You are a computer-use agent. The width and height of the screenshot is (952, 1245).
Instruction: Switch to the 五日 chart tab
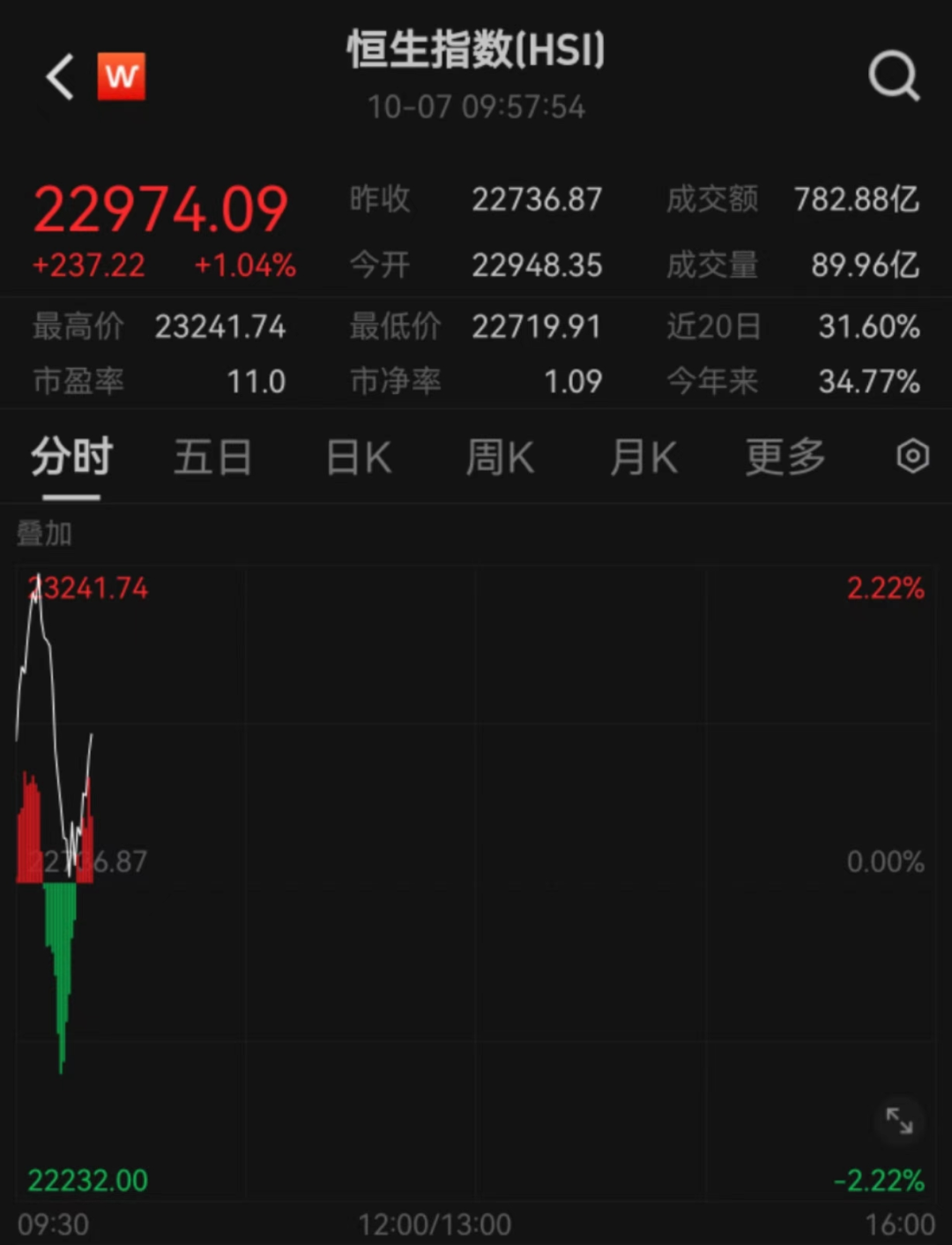(212, 458)
